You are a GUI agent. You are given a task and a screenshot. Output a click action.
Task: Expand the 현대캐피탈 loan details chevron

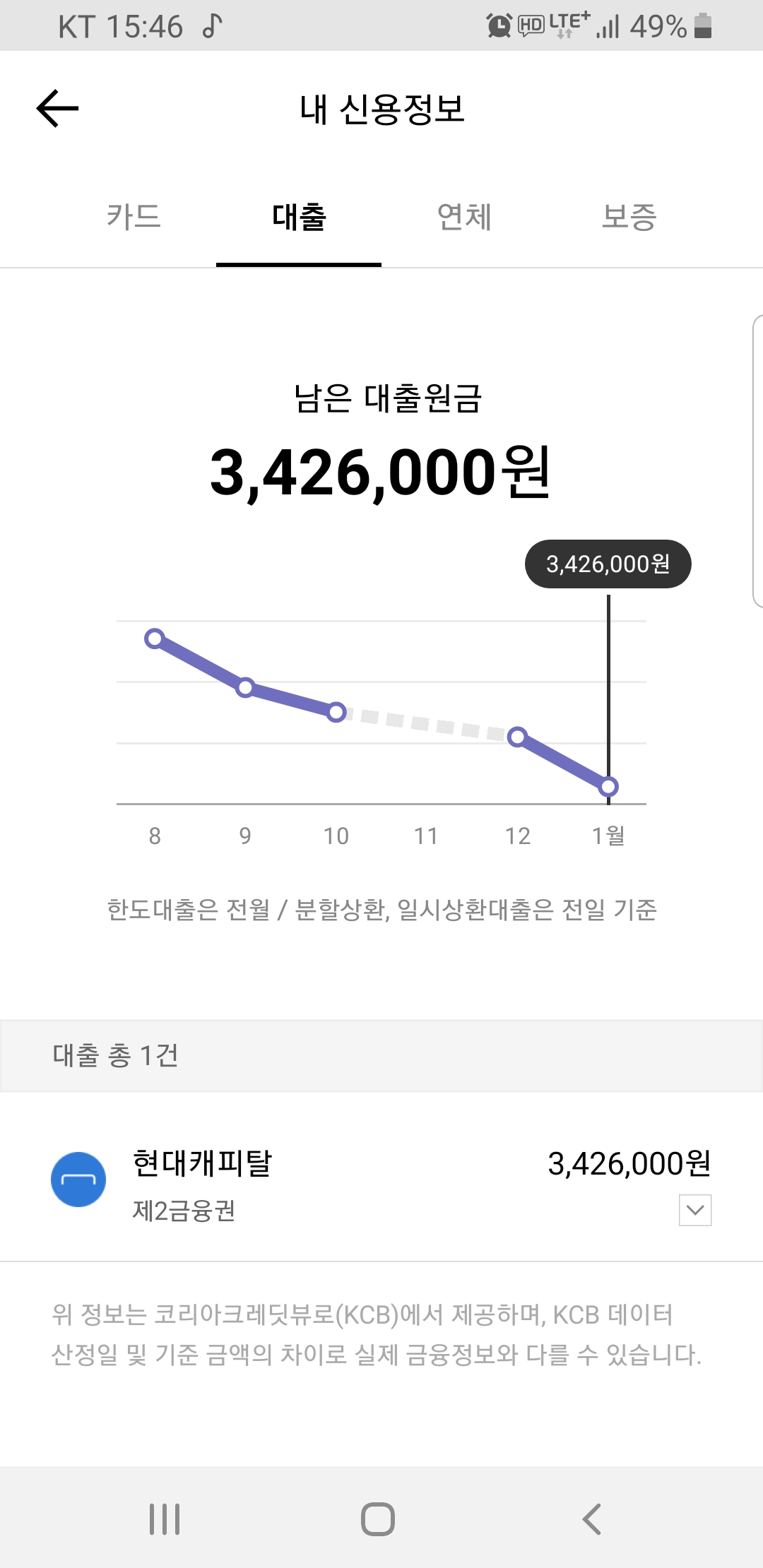694,1210
